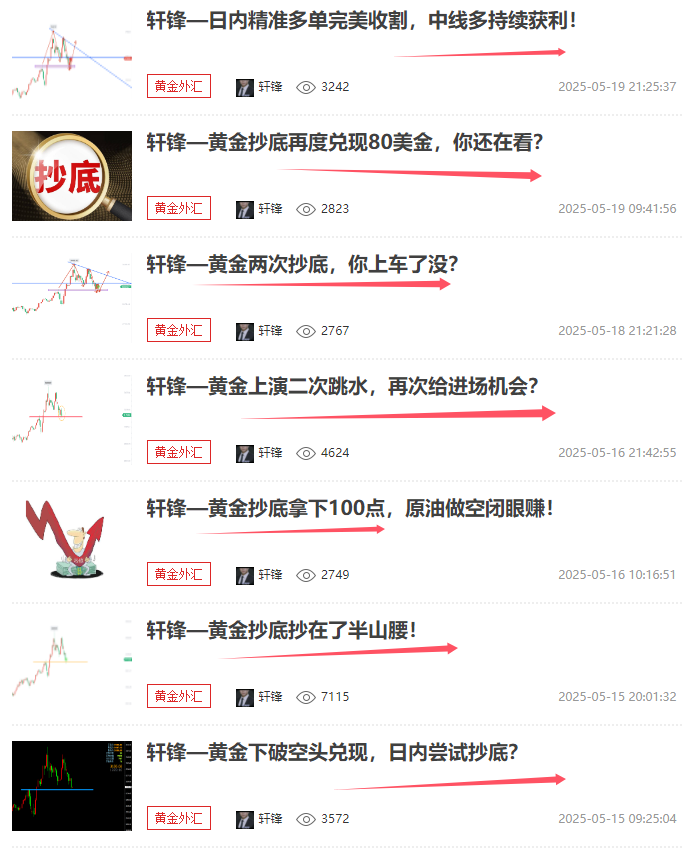Screen dimensions: 683x848
Task: Open article 黄金抄底拿下100点
Action: [x=349, y=508]
